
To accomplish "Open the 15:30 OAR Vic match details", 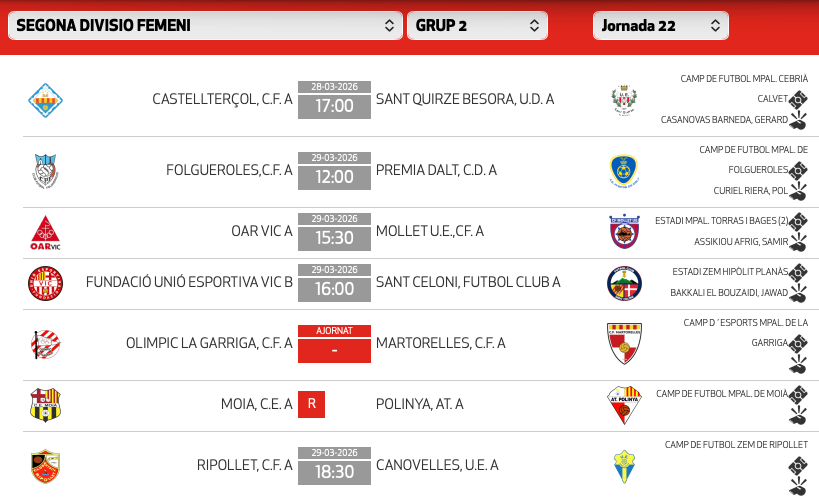I will [x=334, y=238].
